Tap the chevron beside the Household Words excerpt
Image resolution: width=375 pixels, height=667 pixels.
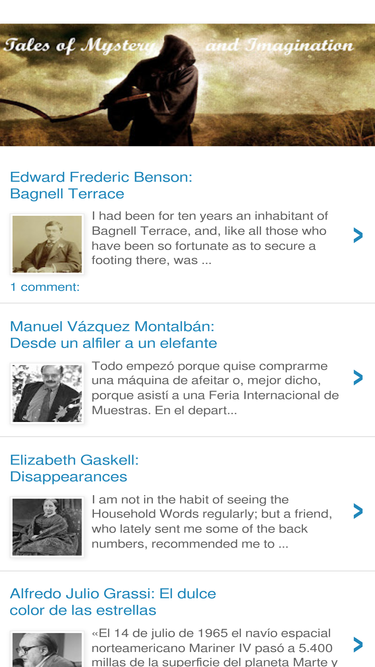(x=358, y=511)
